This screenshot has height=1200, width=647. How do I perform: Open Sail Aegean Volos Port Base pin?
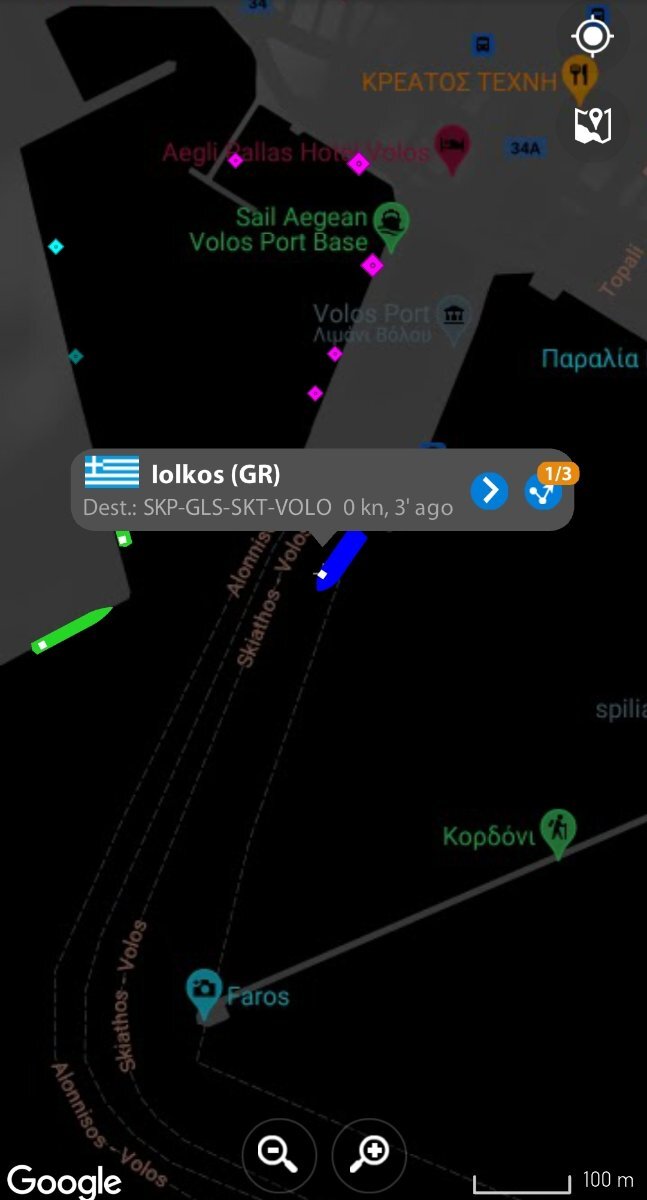click(390, 225)
